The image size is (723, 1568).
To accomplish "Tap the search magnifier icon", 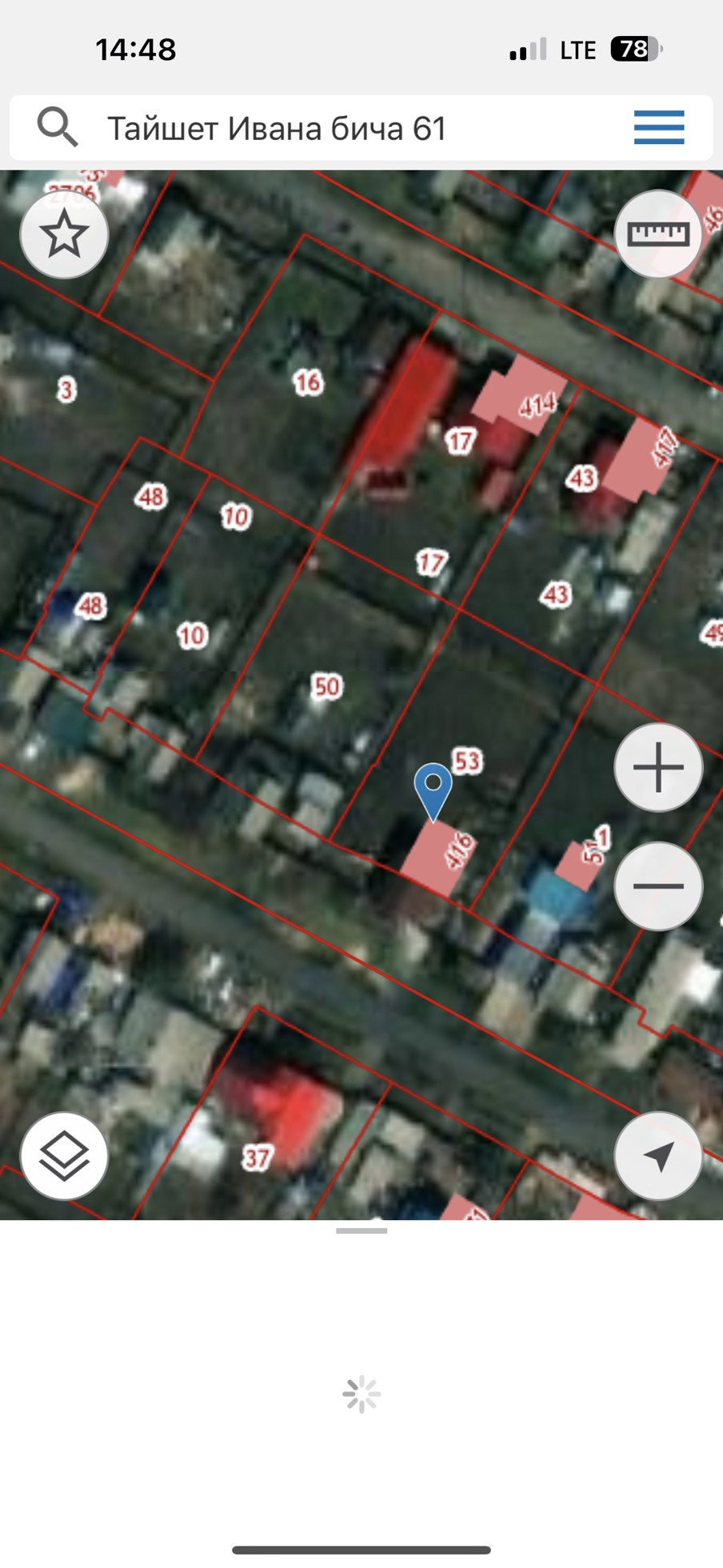I will [58, 128].
